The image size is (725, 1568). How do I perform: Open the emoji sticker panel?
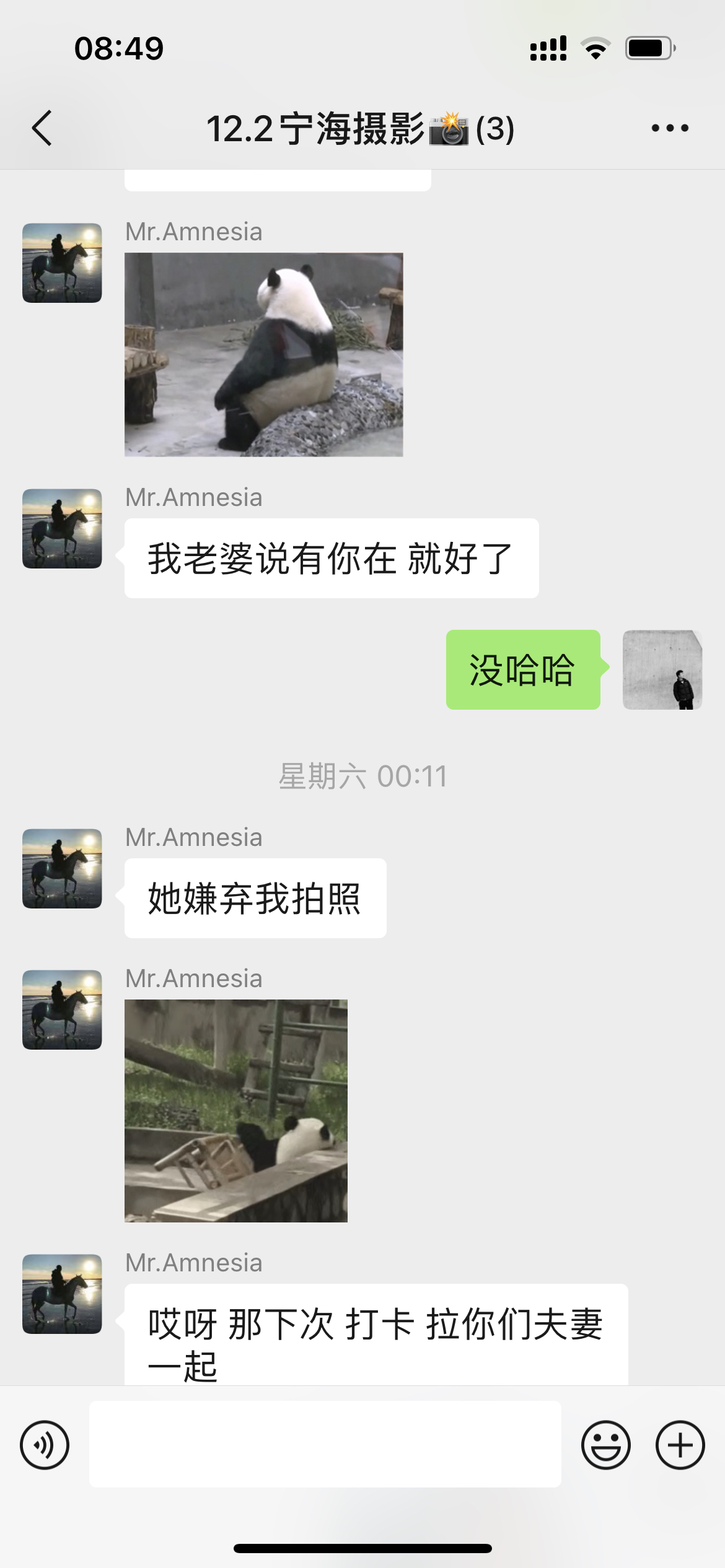(x=605, y=1445)
